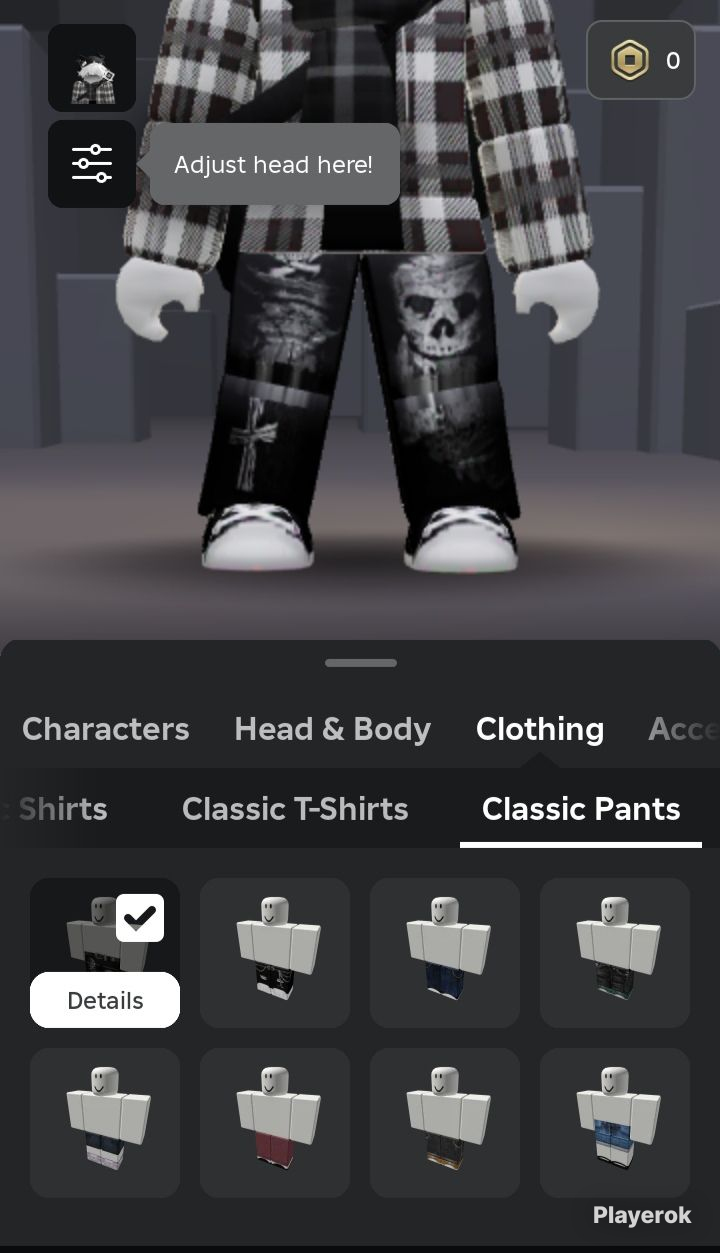720x1253 pixels.
Task: Tap the drawer handle above the tabs
Action: click(x=361, y=662)
